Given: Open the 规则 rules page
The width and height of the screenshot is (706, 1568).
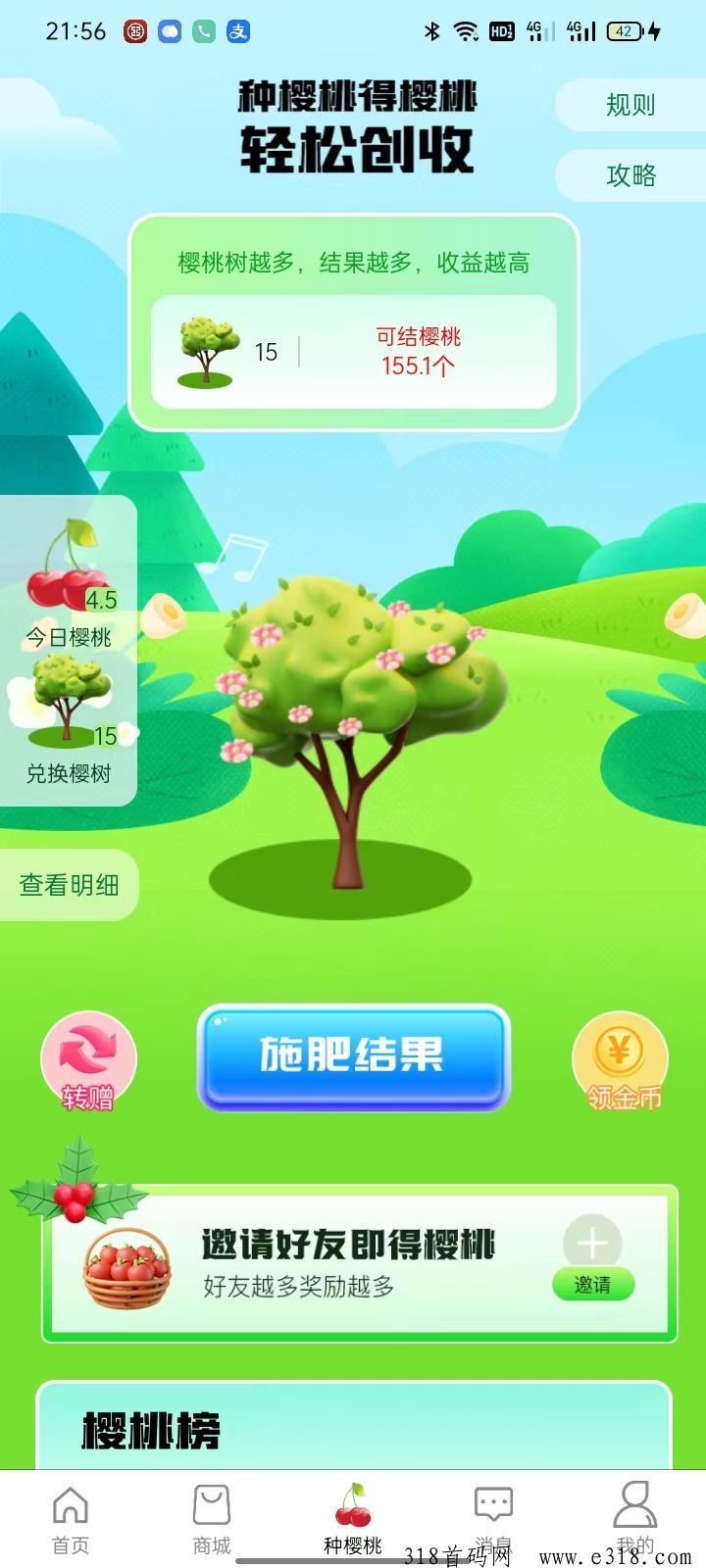Looking at the screenshot, I should click(x=630, y=105).
